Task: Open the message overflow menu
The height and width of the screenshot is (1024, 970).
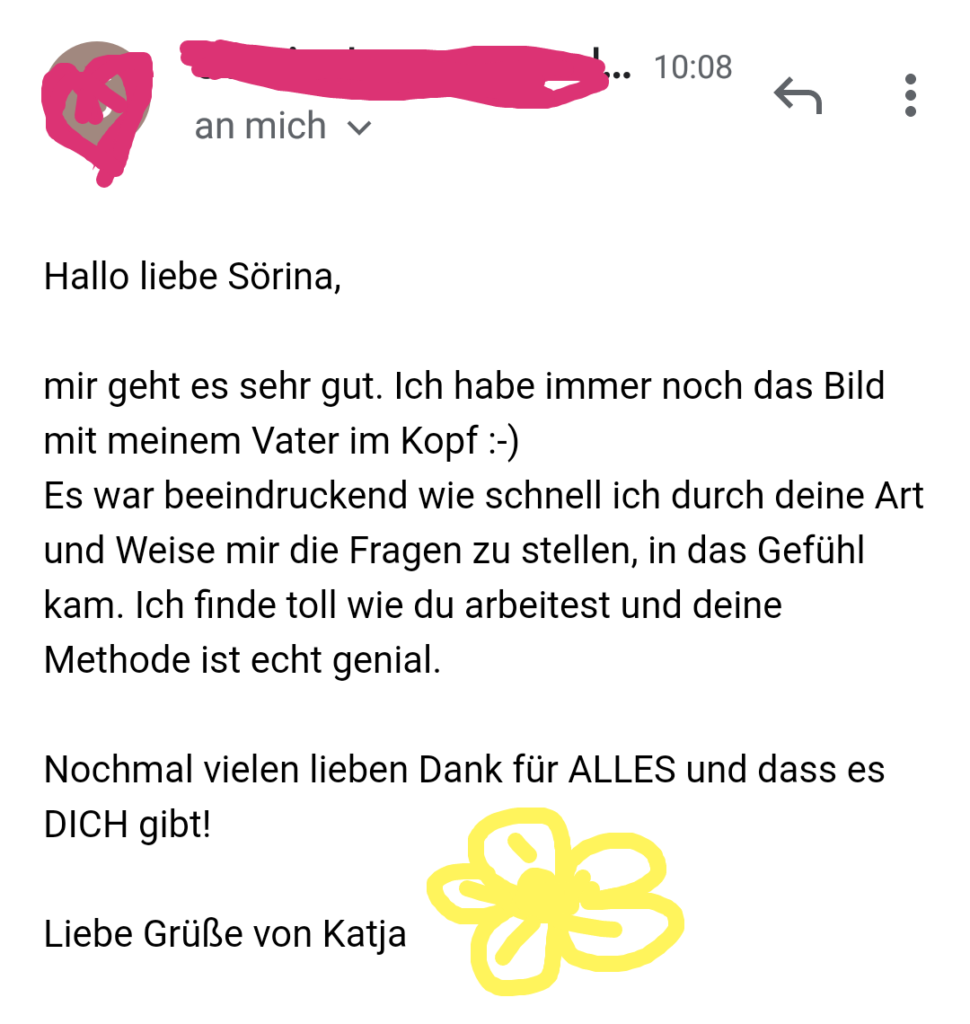Action: click(x=909, y=95)
